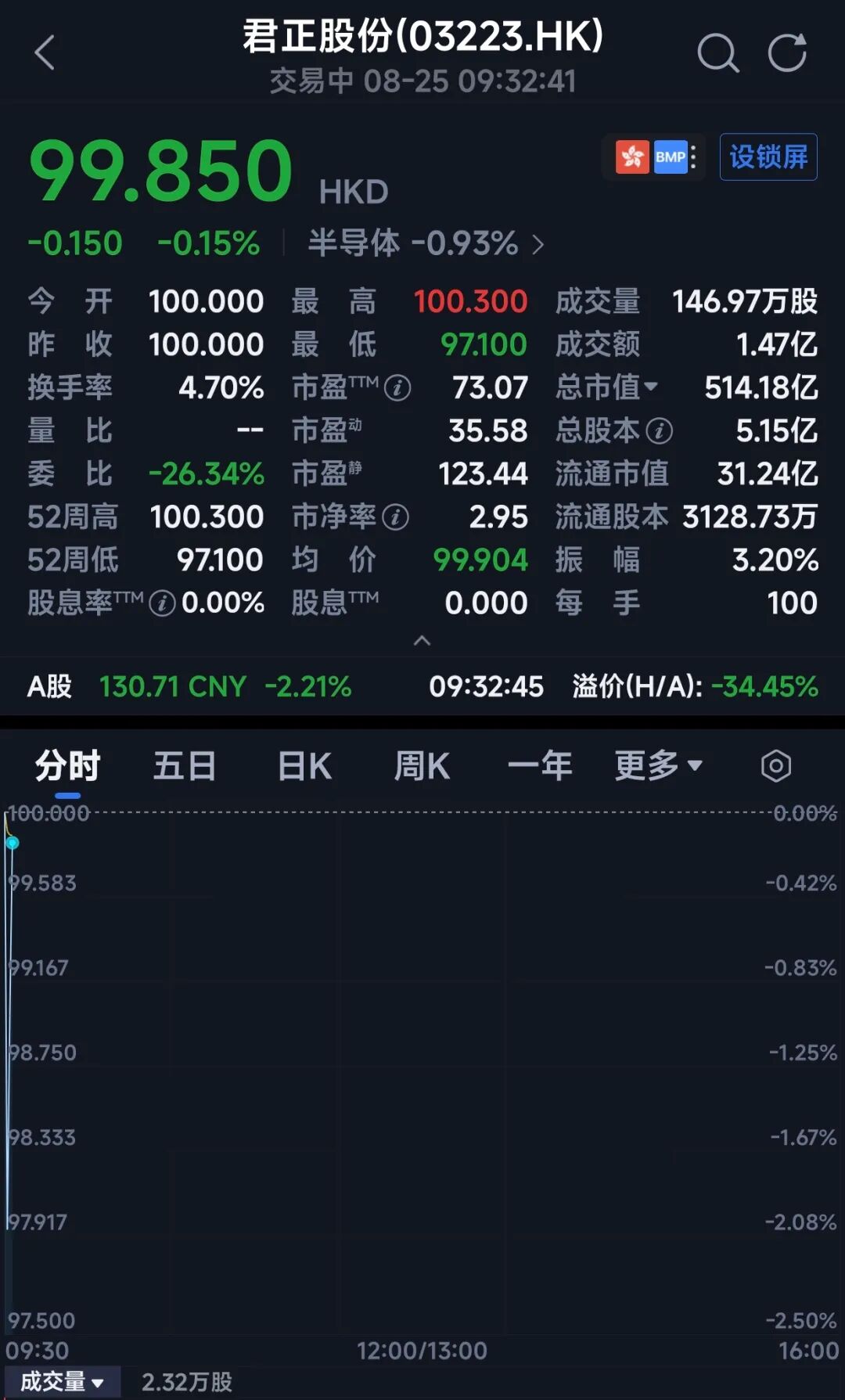Show info for 市盈TTM
The image size is (845, 1400).
click(397, 387)
